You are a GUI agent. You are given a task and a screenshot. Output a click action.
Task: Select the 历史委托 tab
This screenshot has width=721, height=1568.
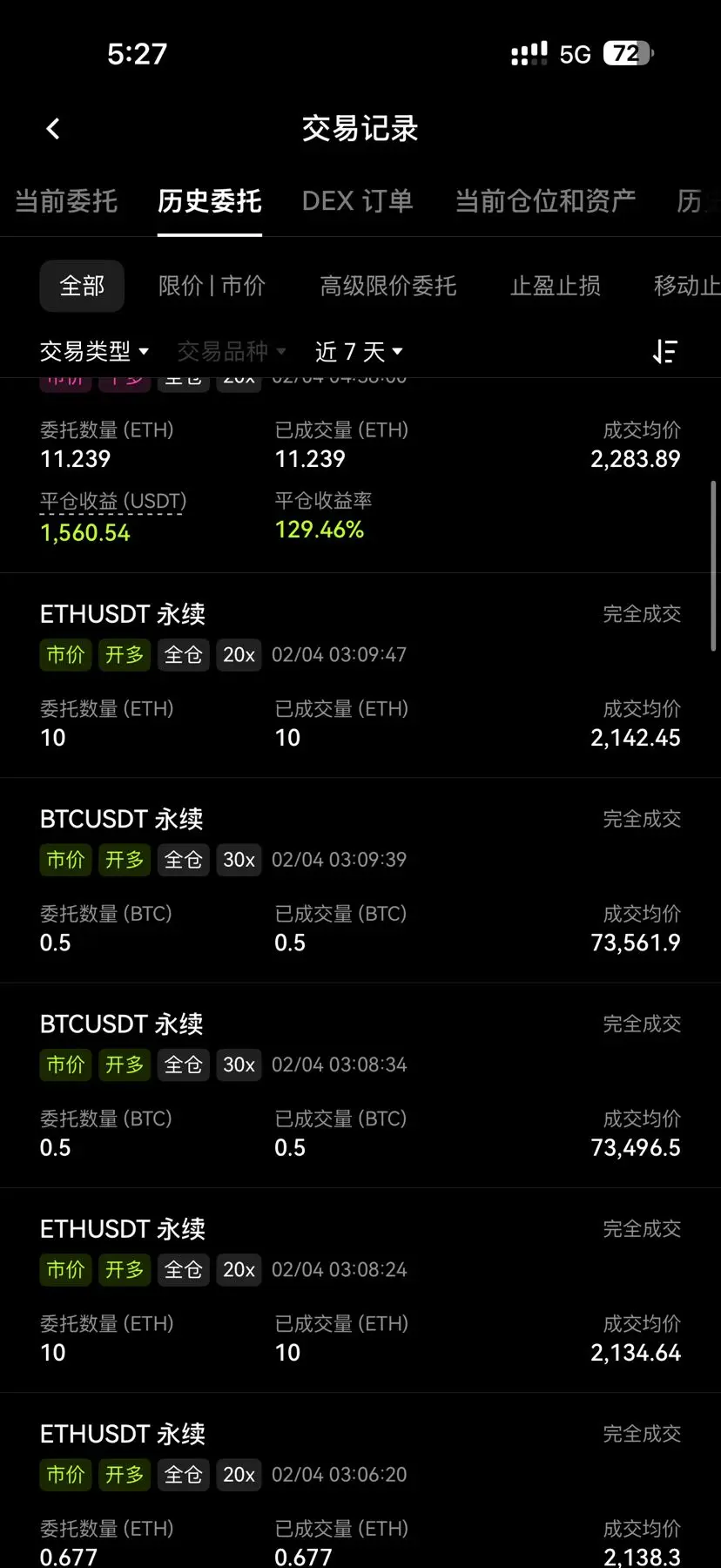click(x=209, y=201)
